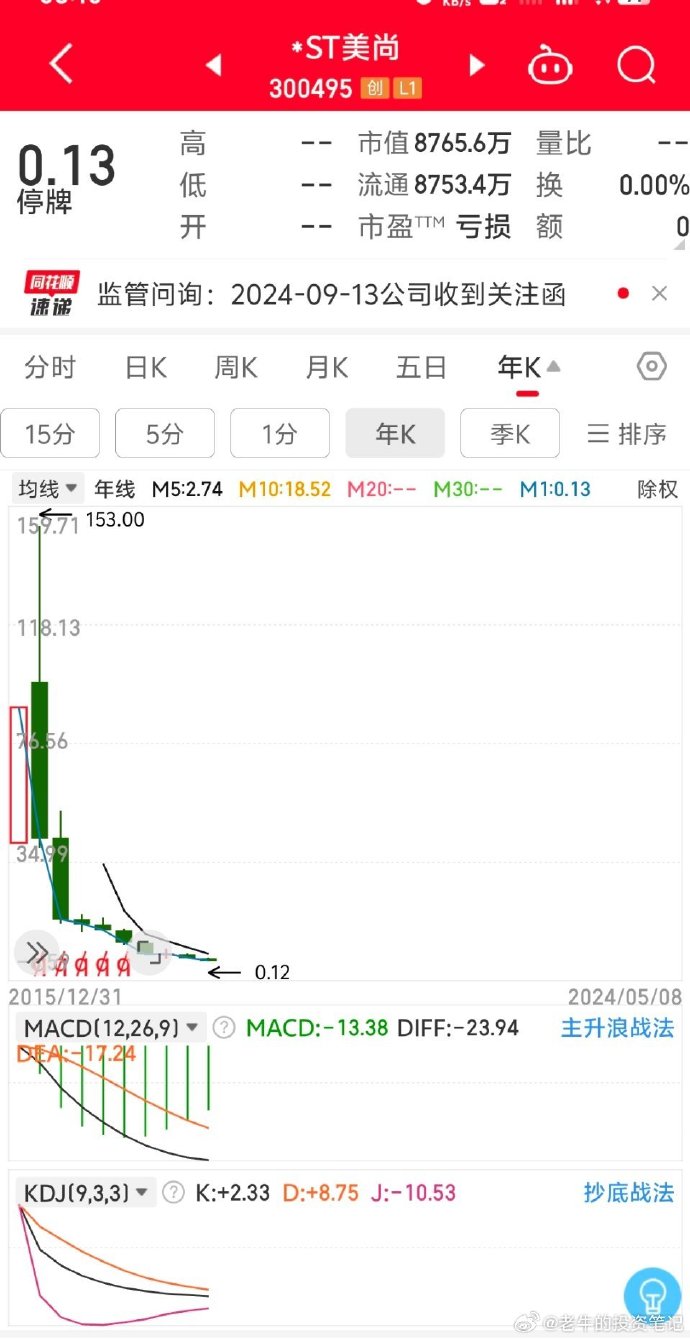Open the pig assistant icon
690x1339 pixels.
tap(550, 66)
